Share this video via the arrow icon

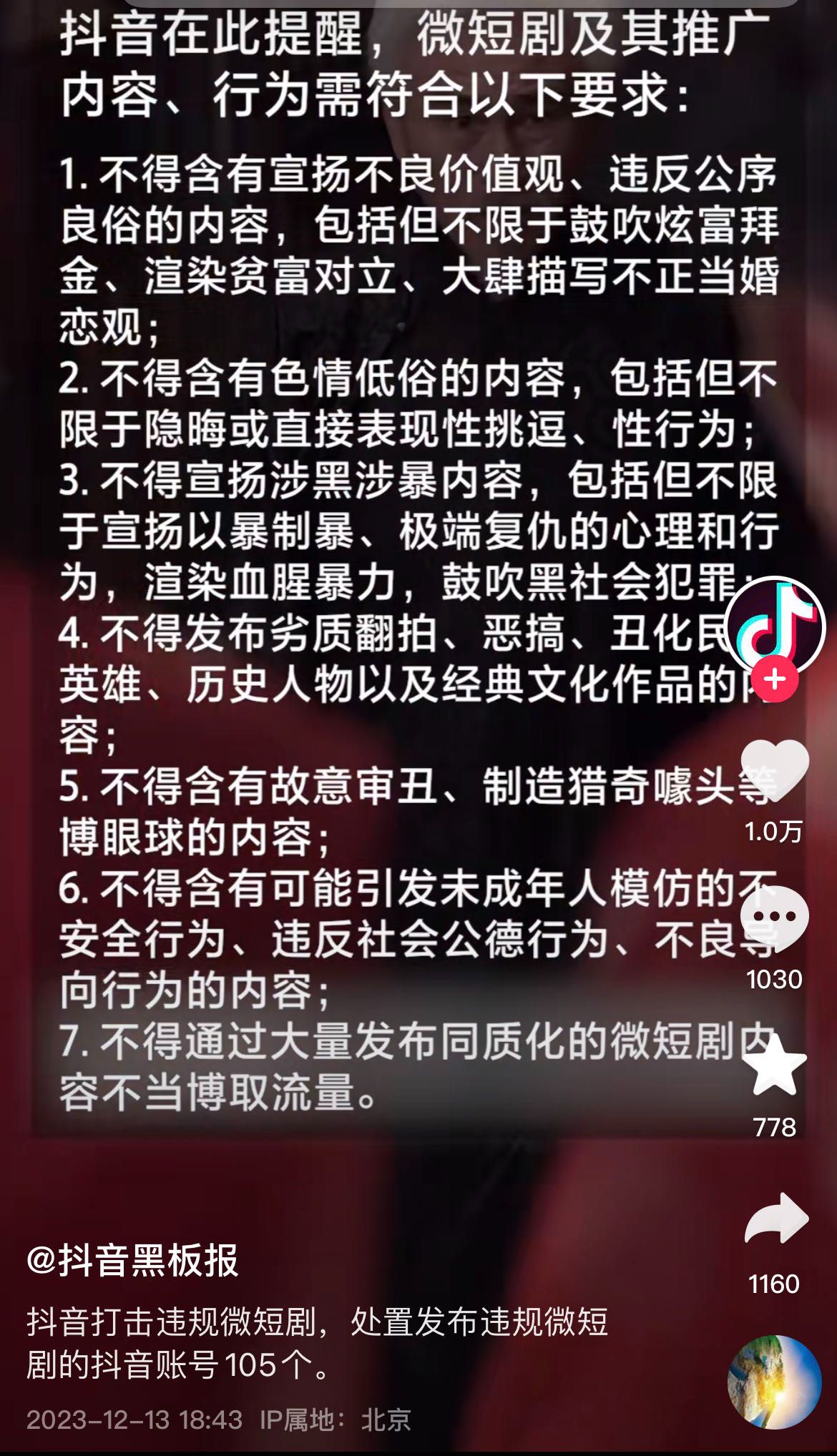coord(775,1220)
